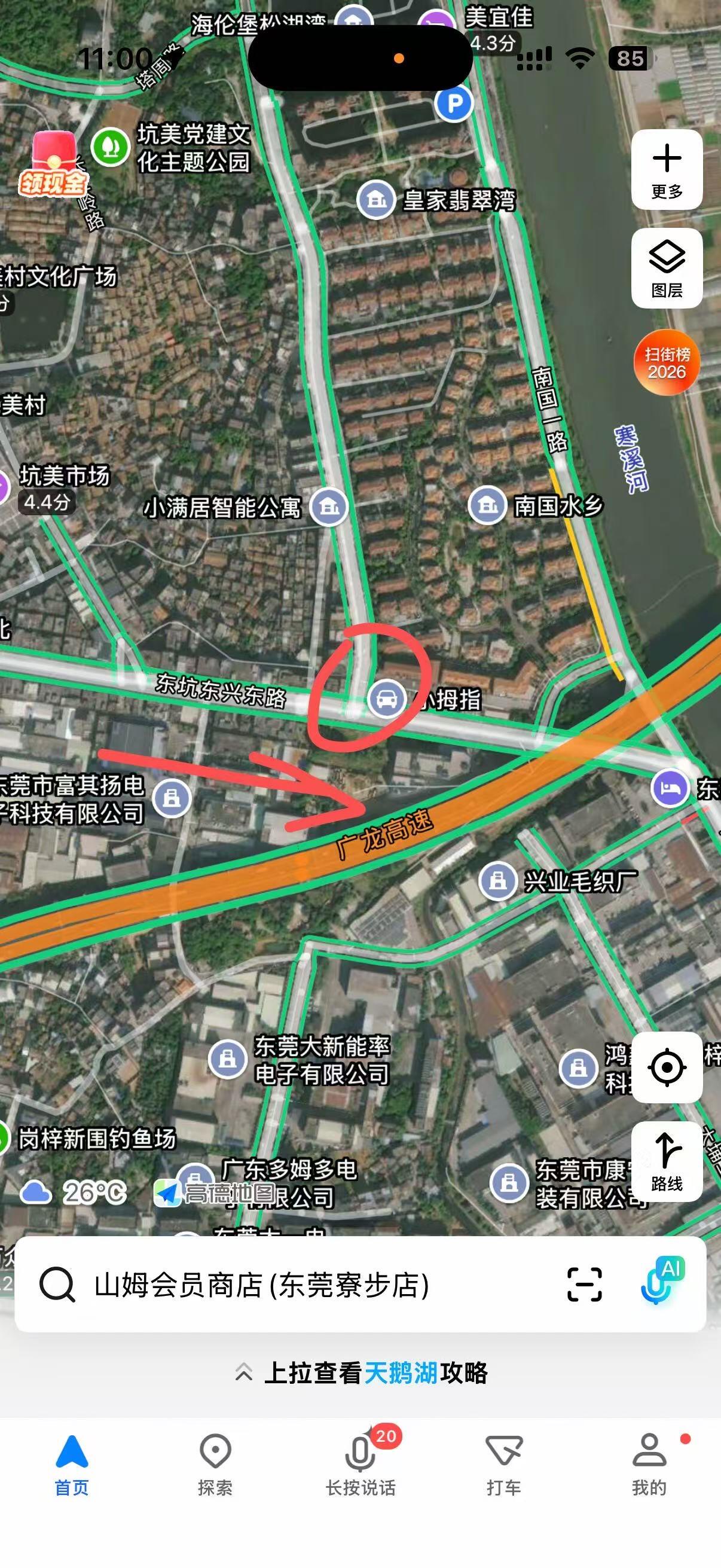
Task: Check the 26°C weather widget
Action: 73,1192
